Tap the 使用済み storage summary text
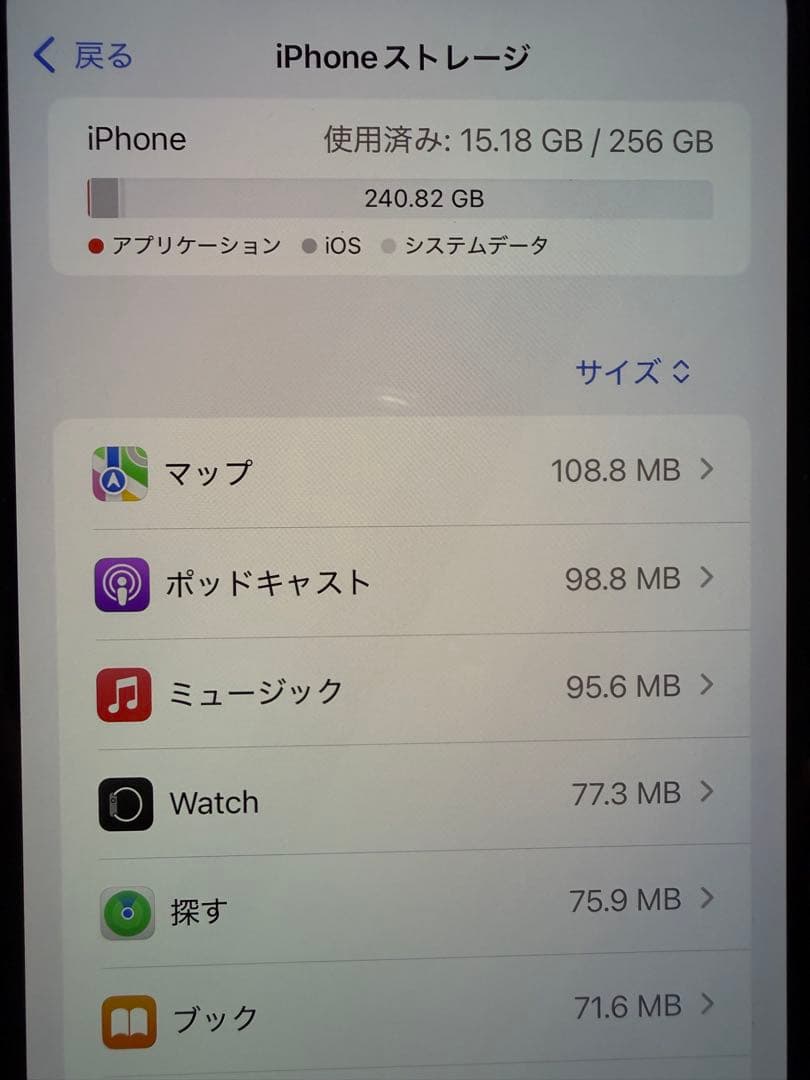 (x=517, y=141)
